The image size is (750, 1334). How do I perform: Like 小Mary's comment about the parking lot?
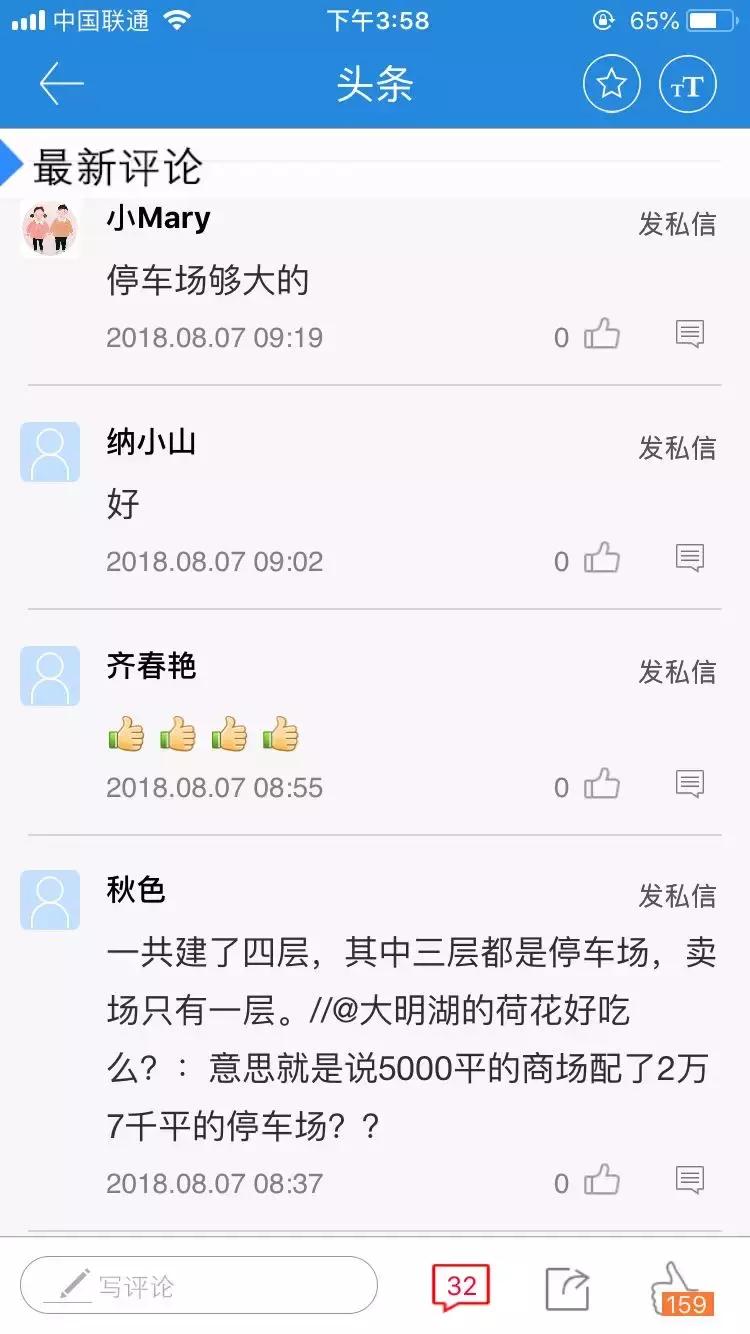603,332
